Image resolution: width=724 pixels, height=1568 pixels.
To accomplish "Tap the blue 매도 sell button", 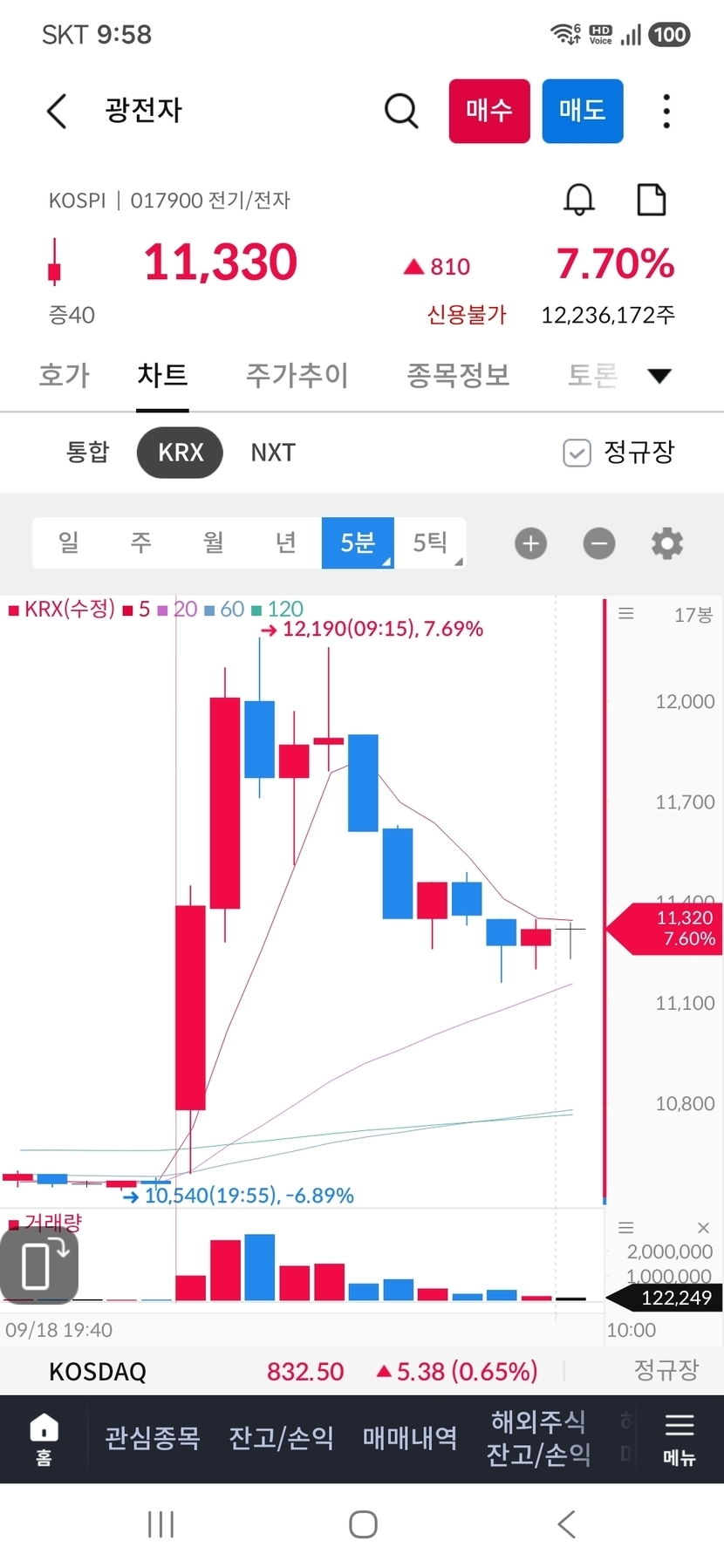I will [x=583, y=111].
